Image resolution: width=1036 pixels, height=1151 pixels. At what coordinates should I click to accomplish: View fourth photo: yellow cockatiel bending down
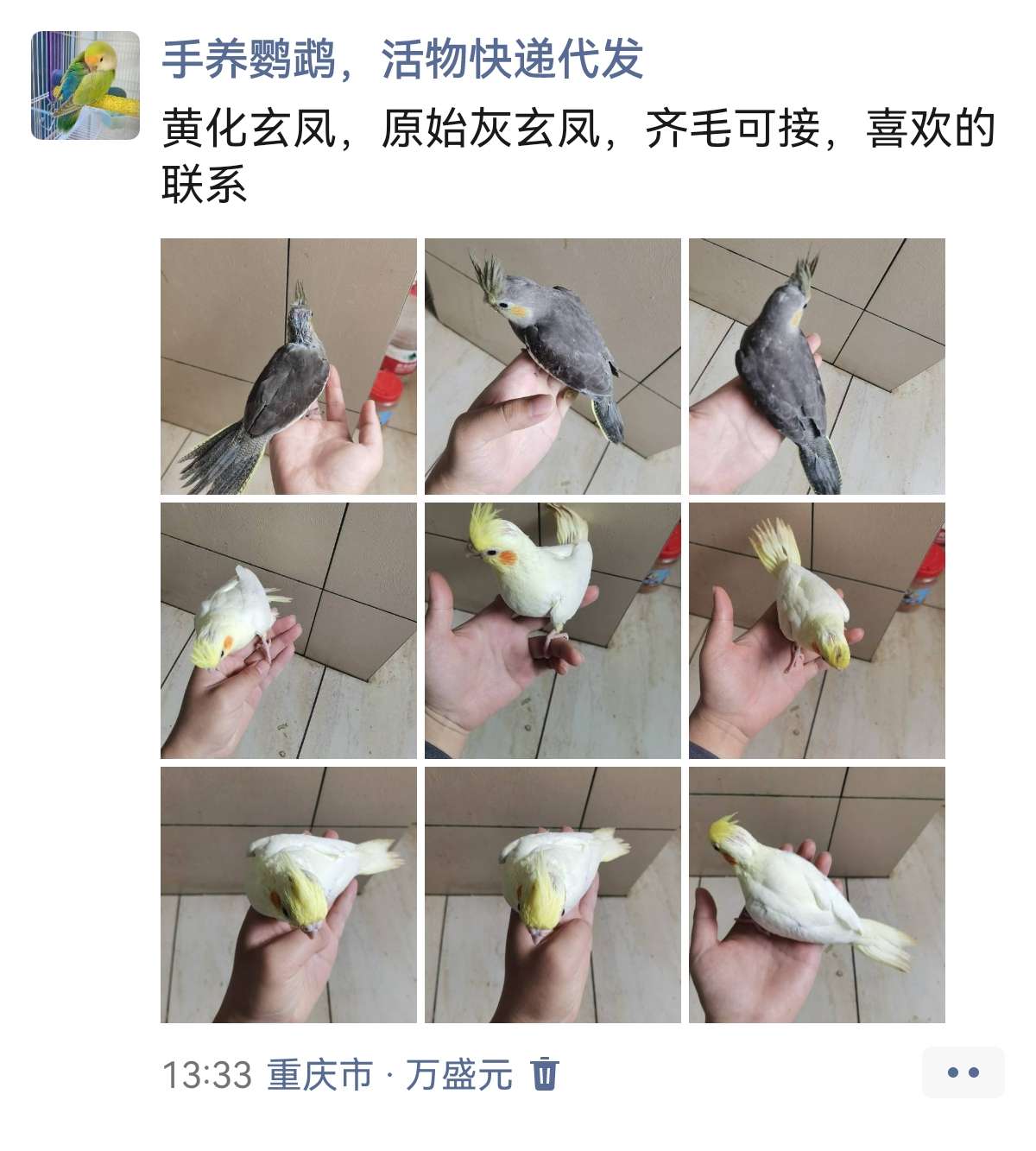click(x=288, y=630)
